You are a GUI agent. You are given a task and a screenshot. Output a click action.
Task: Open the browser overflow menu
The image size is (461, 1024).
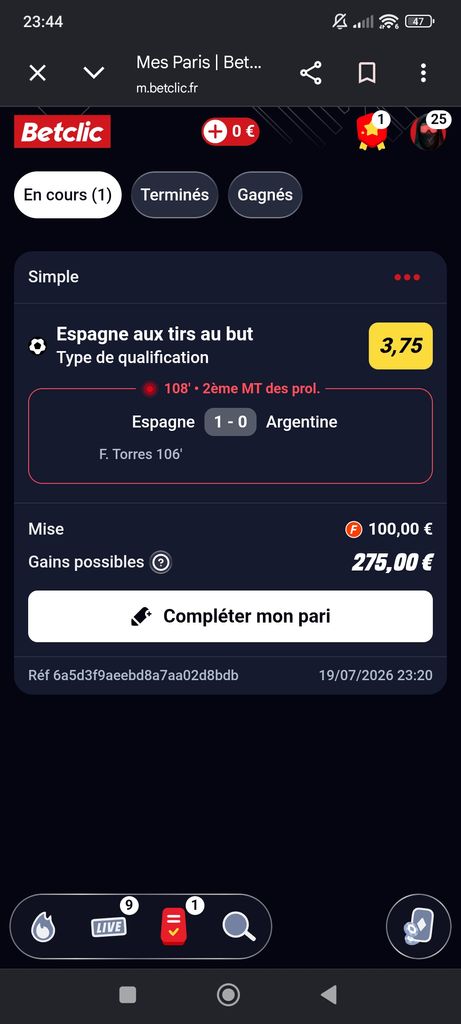(x=424, y=73)
